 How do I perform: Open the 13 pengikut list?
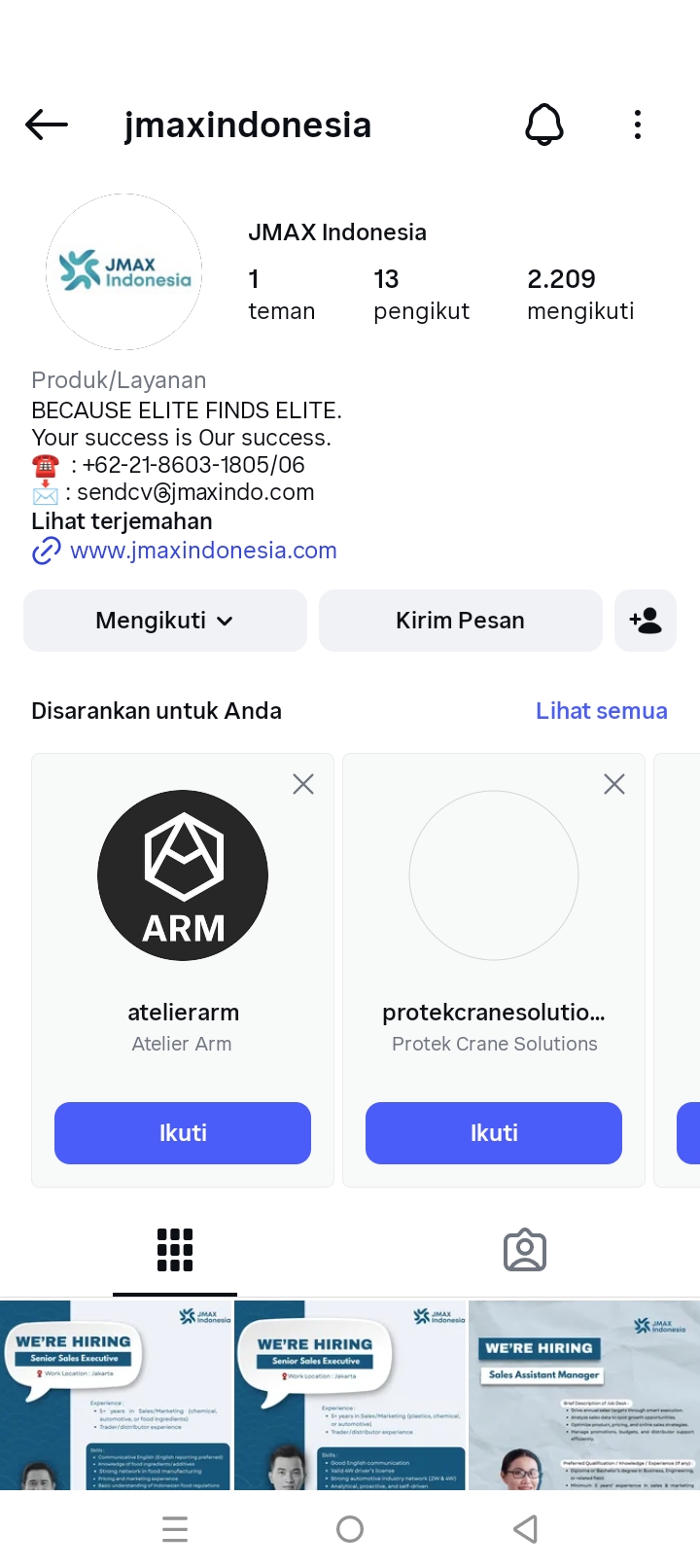[x=420, y=295]
